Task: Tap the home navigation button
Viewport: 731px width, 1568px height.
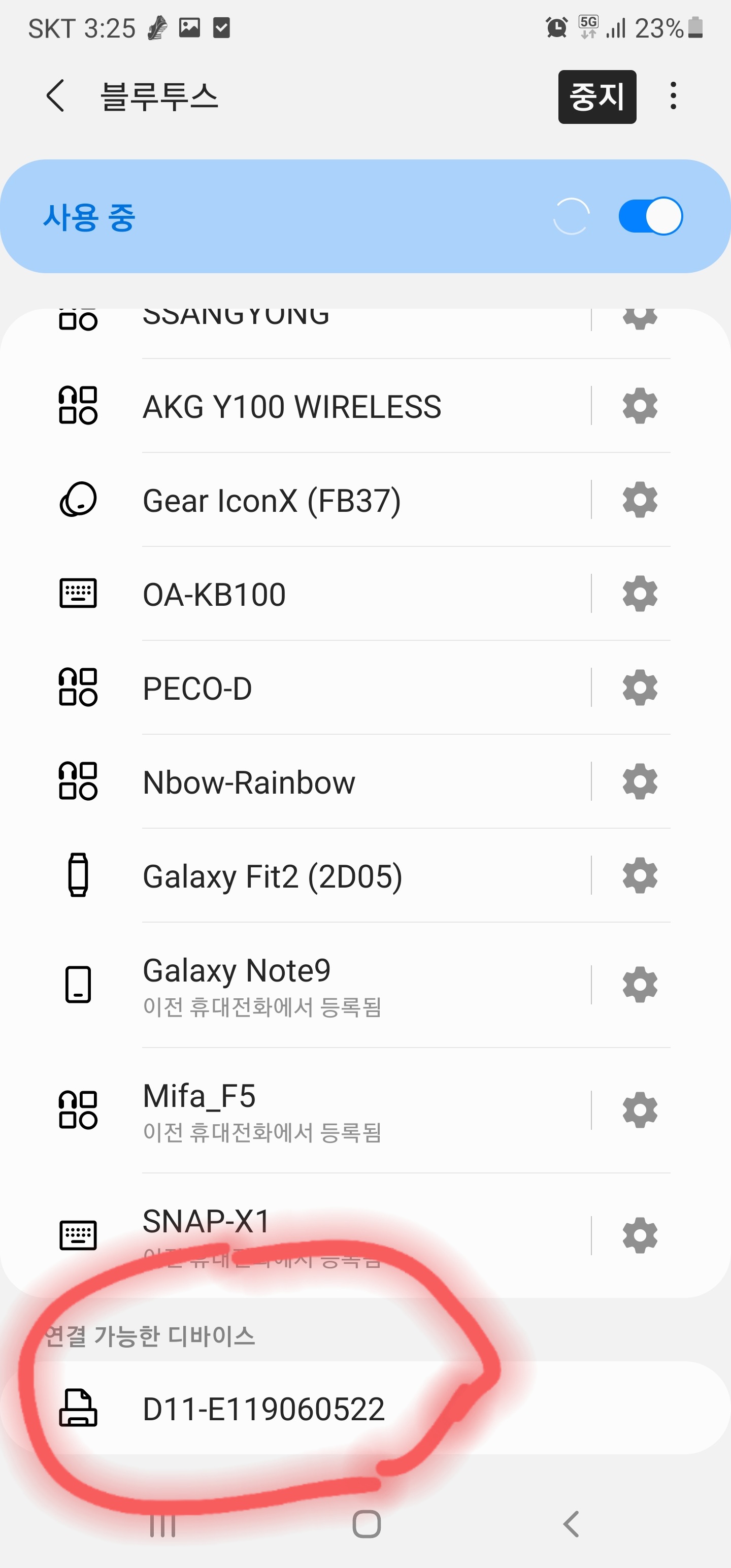Action: point(367,1525)
